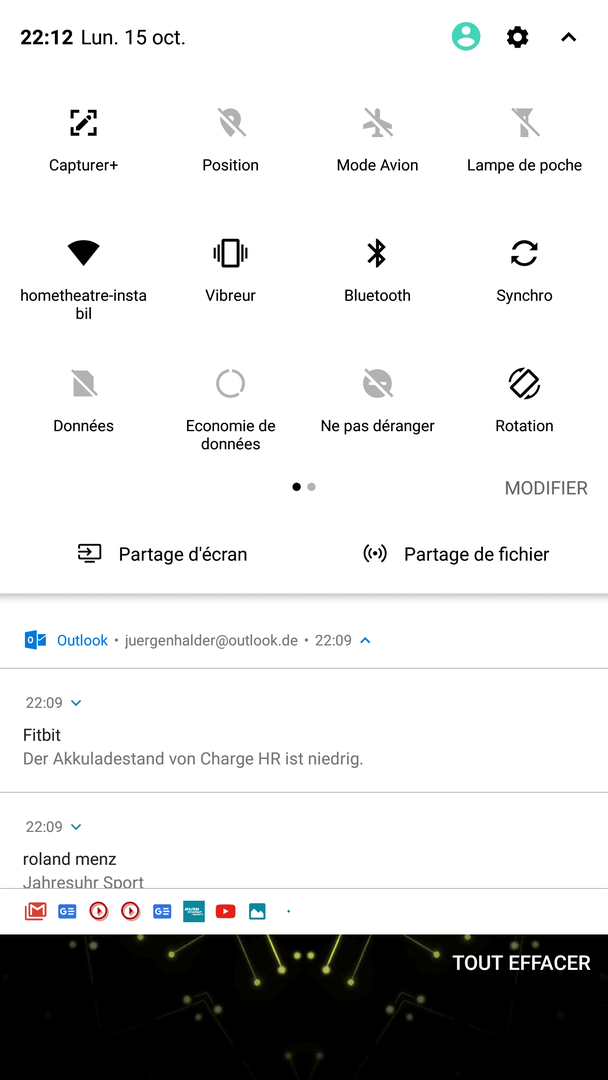
Task: Switch on Lampe de poche
Action: point(525,141)
